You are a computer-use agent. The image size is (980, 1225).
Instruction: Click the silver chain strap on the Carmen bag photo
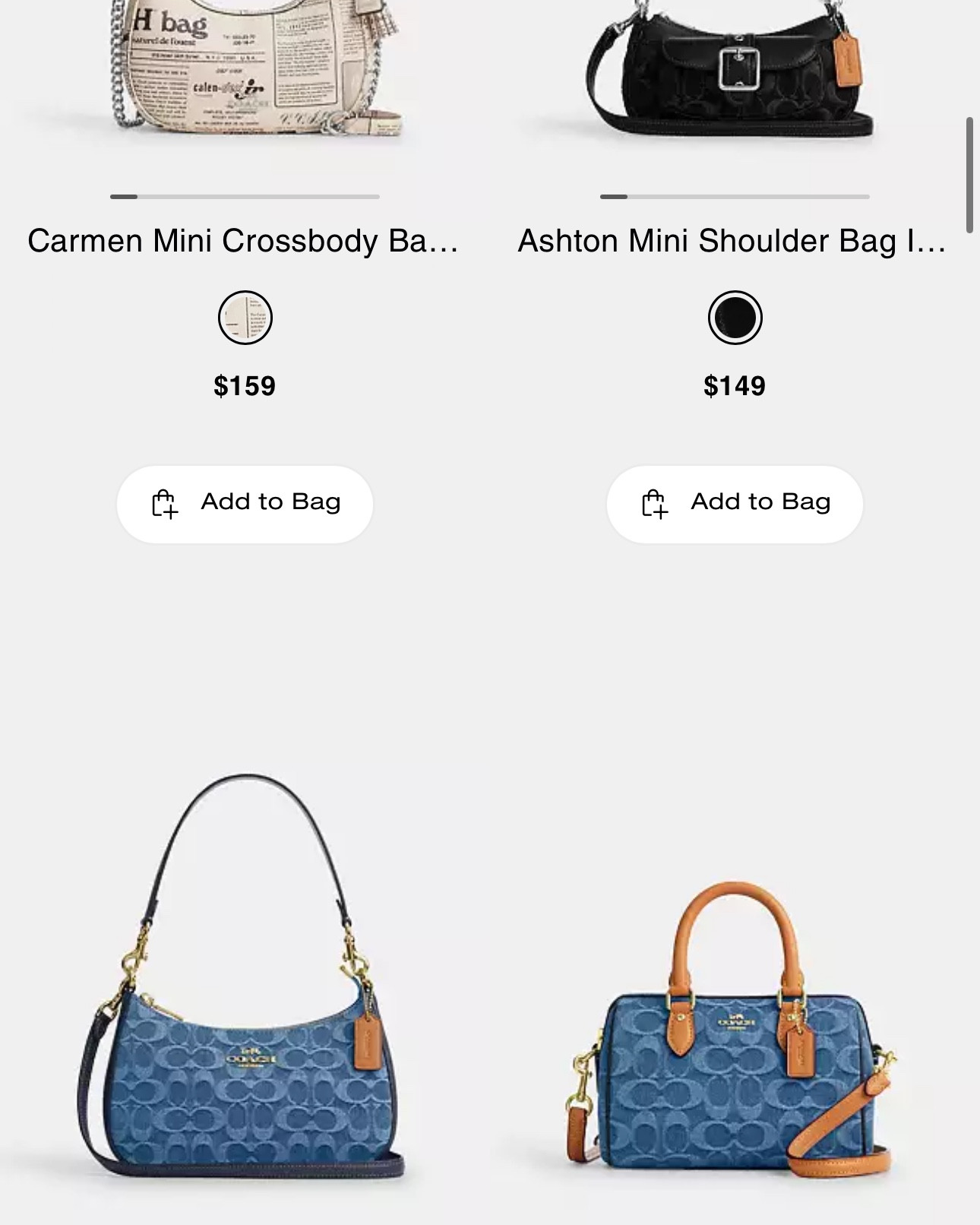pyautogui.click(x=118, y=61)
